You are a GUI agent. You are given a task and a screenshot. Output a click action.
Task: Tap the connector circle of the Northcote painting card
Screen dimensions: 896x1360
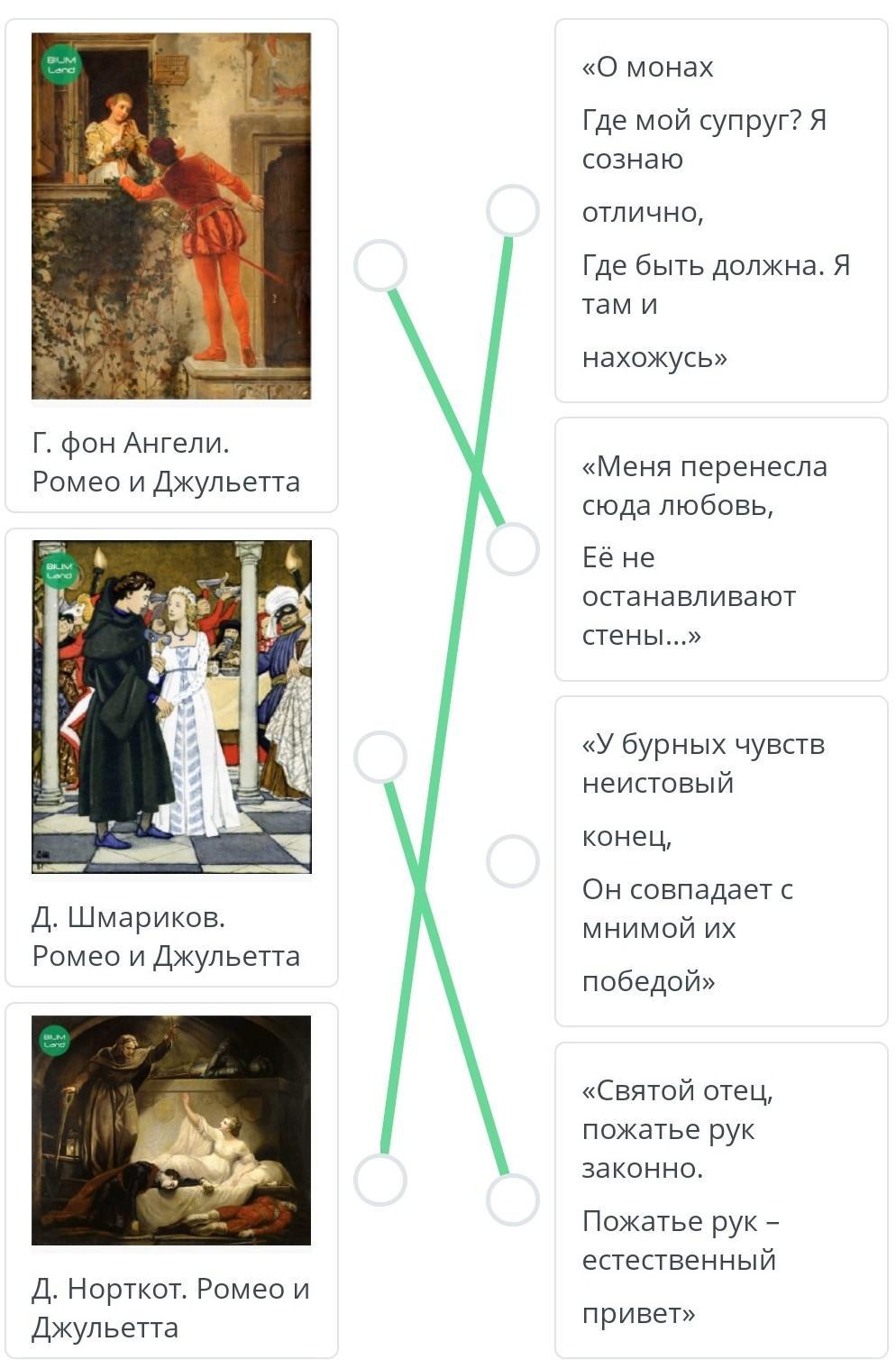380,1180
